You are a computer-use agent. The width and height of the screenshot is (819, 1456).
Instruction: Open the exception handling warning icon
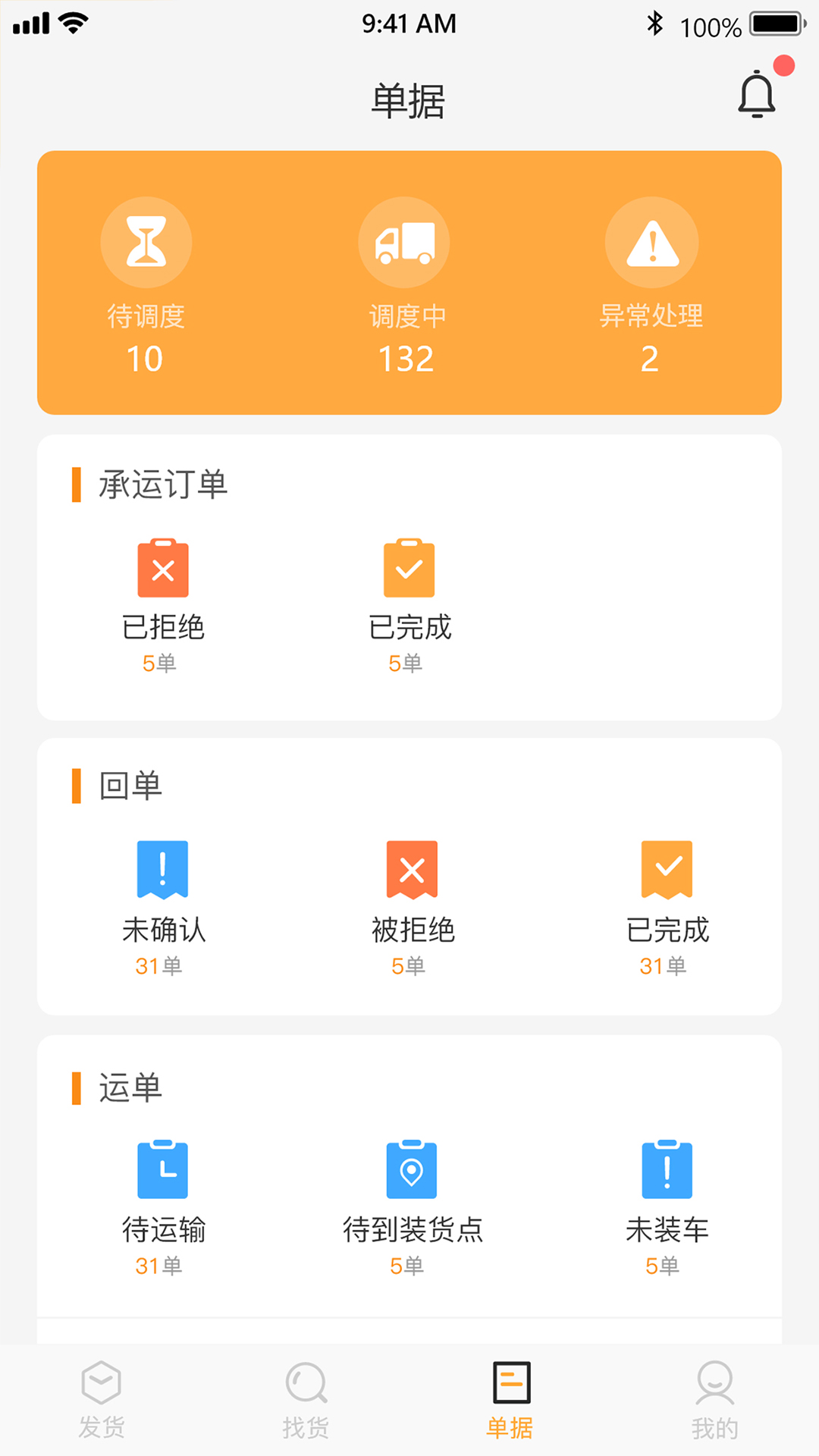(651, 241)
